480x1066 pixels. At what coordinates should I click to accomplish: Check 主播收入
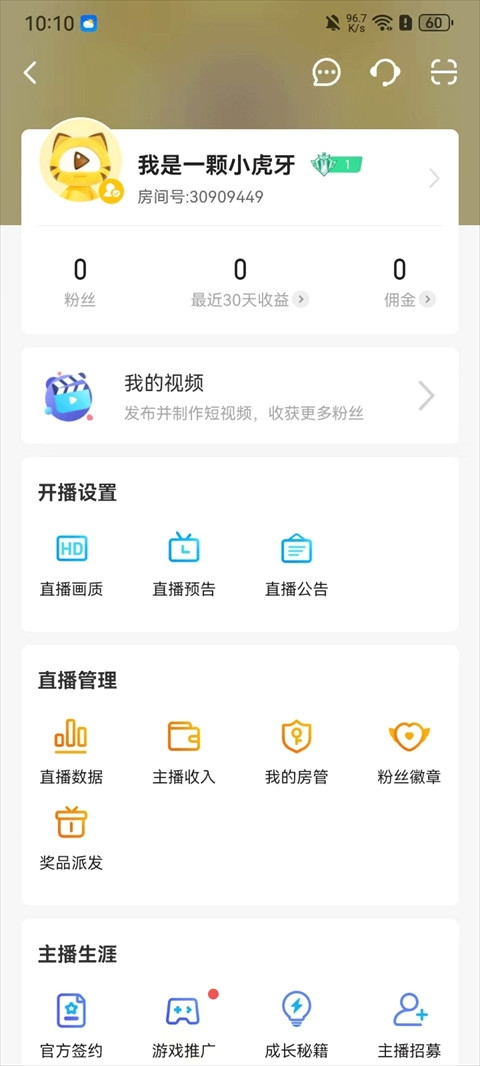(184, 753)
